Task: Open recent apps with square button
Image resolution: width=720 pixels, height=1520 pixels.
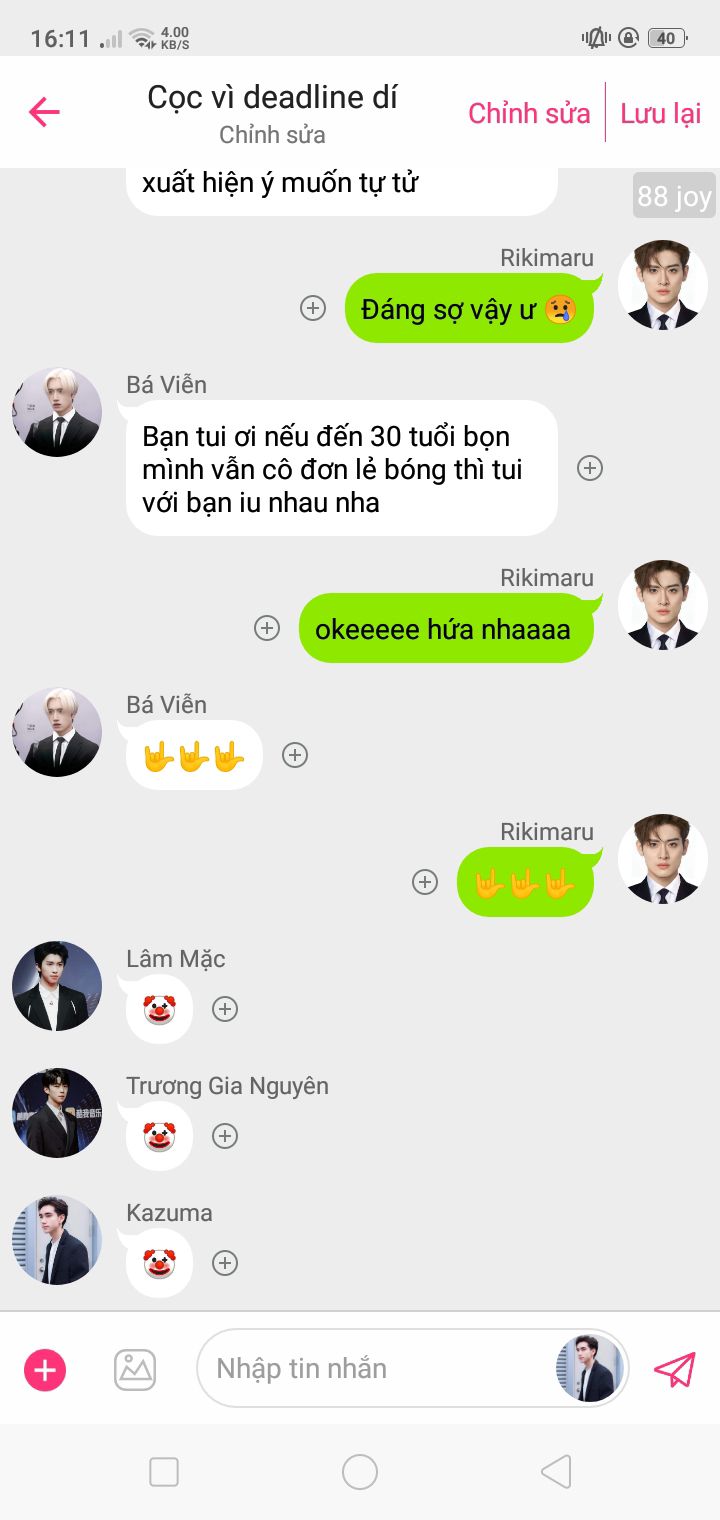Action: 164,1472
